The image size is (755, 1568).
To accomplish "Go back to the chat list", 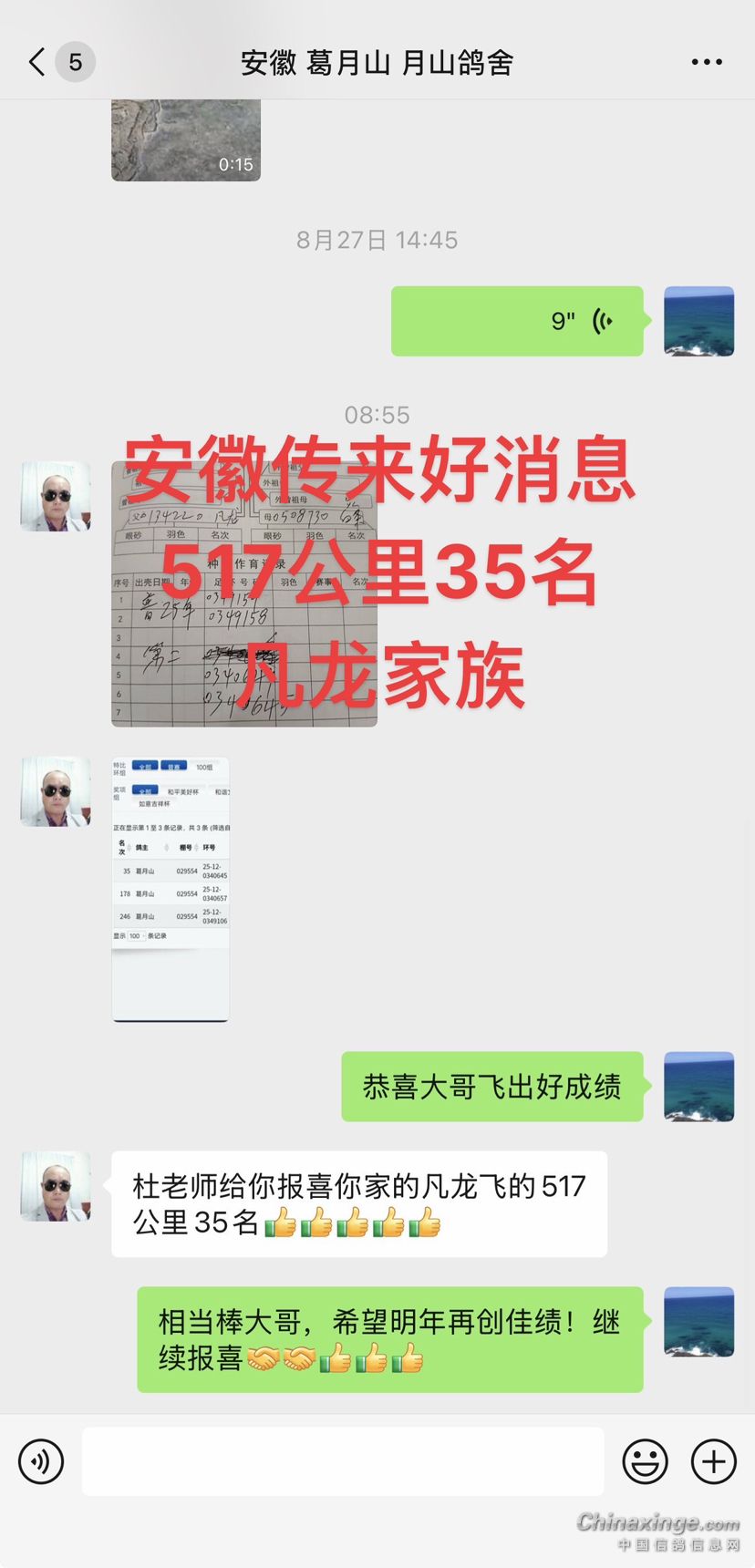I will pyautogui.click(x=37, y=62).
